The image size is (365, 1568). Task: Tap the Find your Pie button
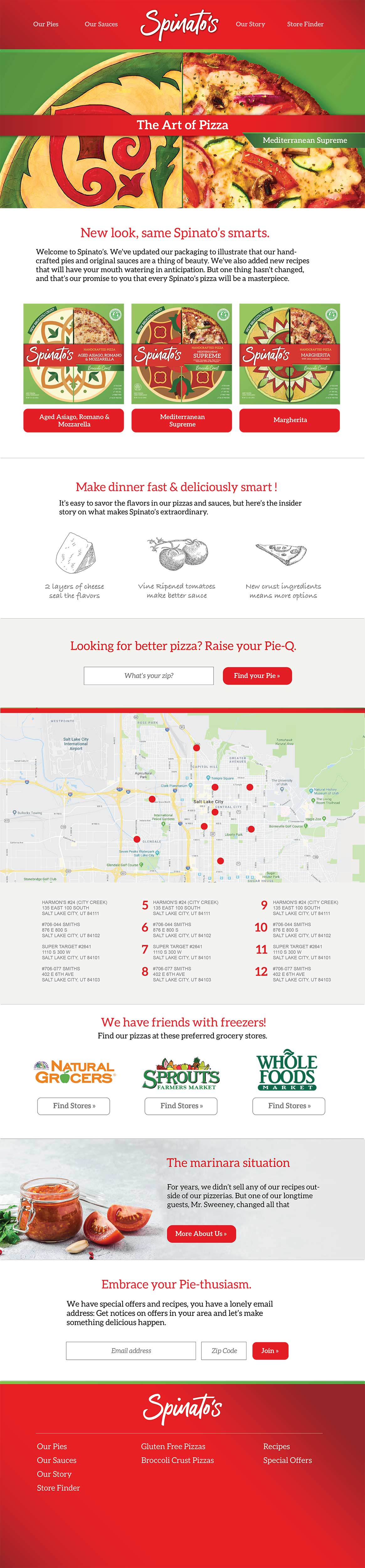[257, 676]
